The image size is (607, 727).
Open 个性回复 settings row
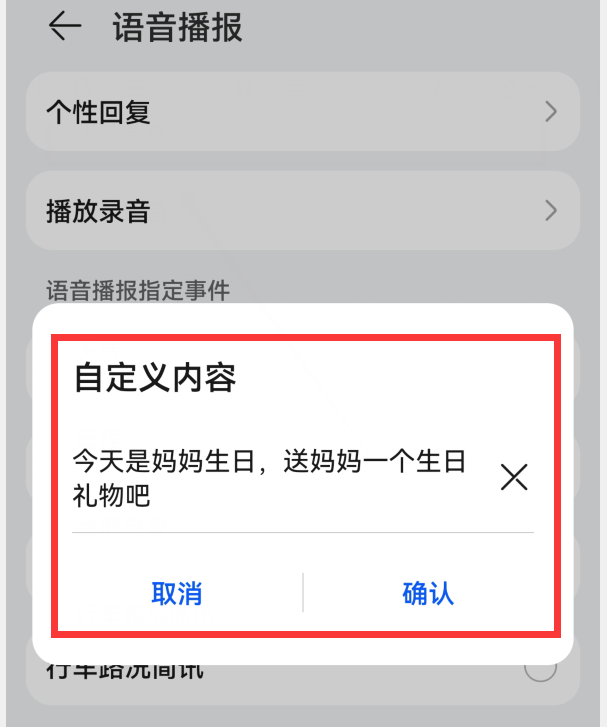(302, 111)
